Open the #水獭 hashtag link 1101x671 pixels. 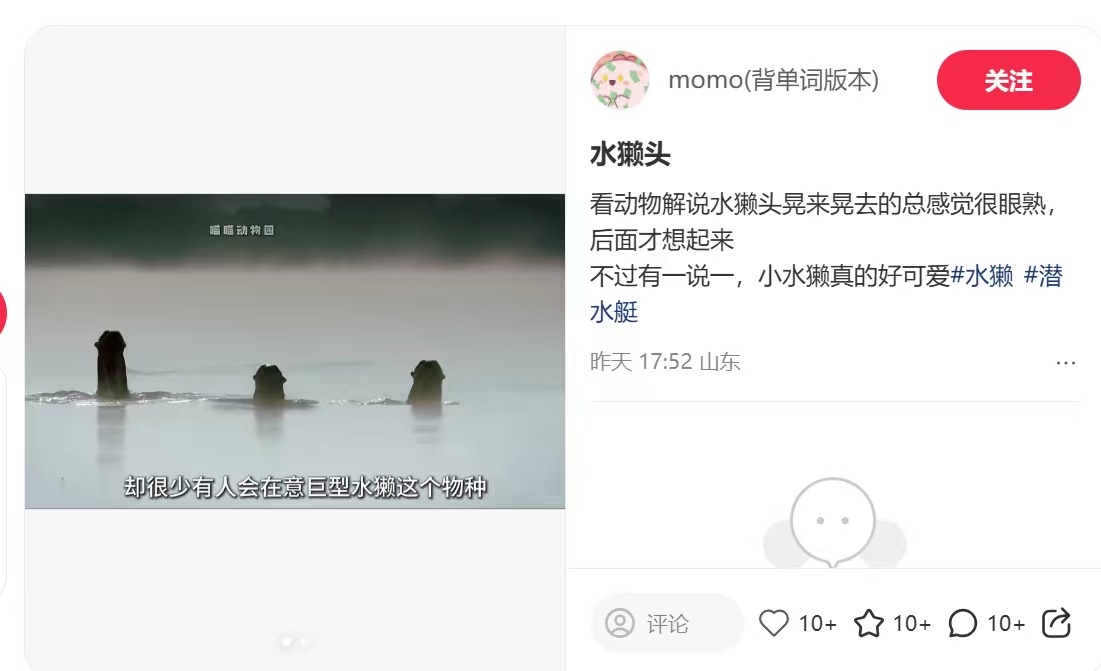tap(982, 276)
